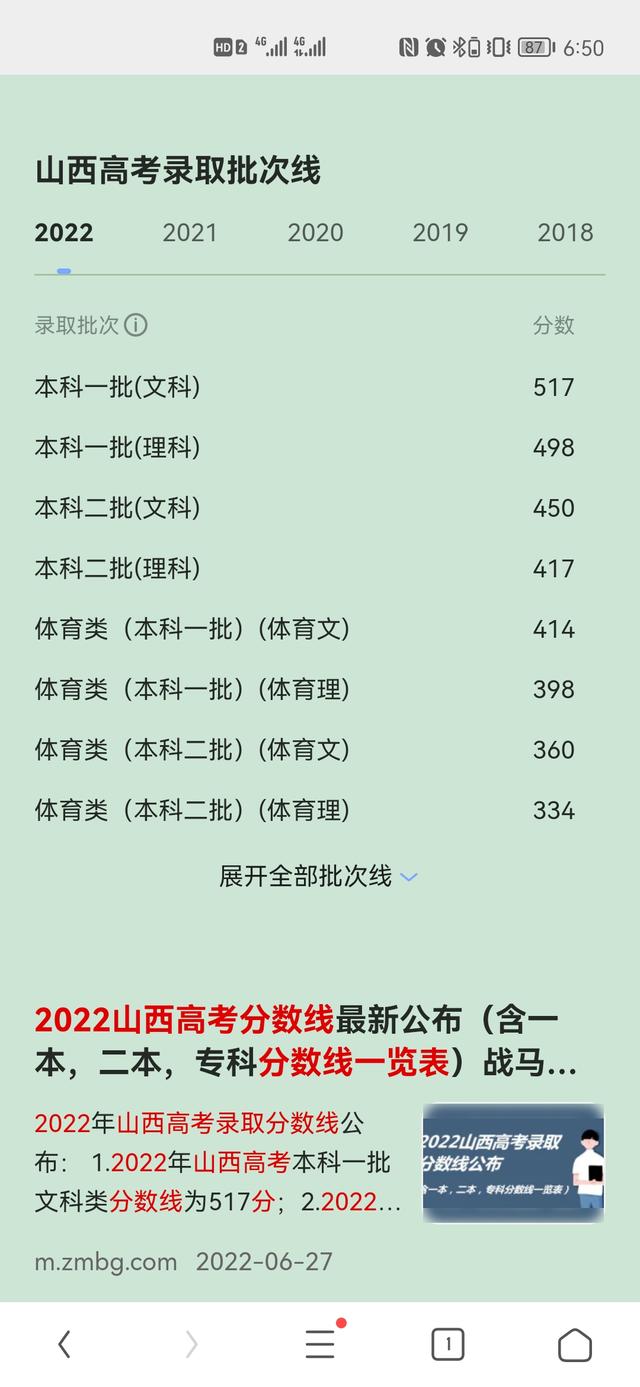This screenshot has width=640, height=1387.
Task: Show 2019 admission score lines
Action: coord(440,233)
